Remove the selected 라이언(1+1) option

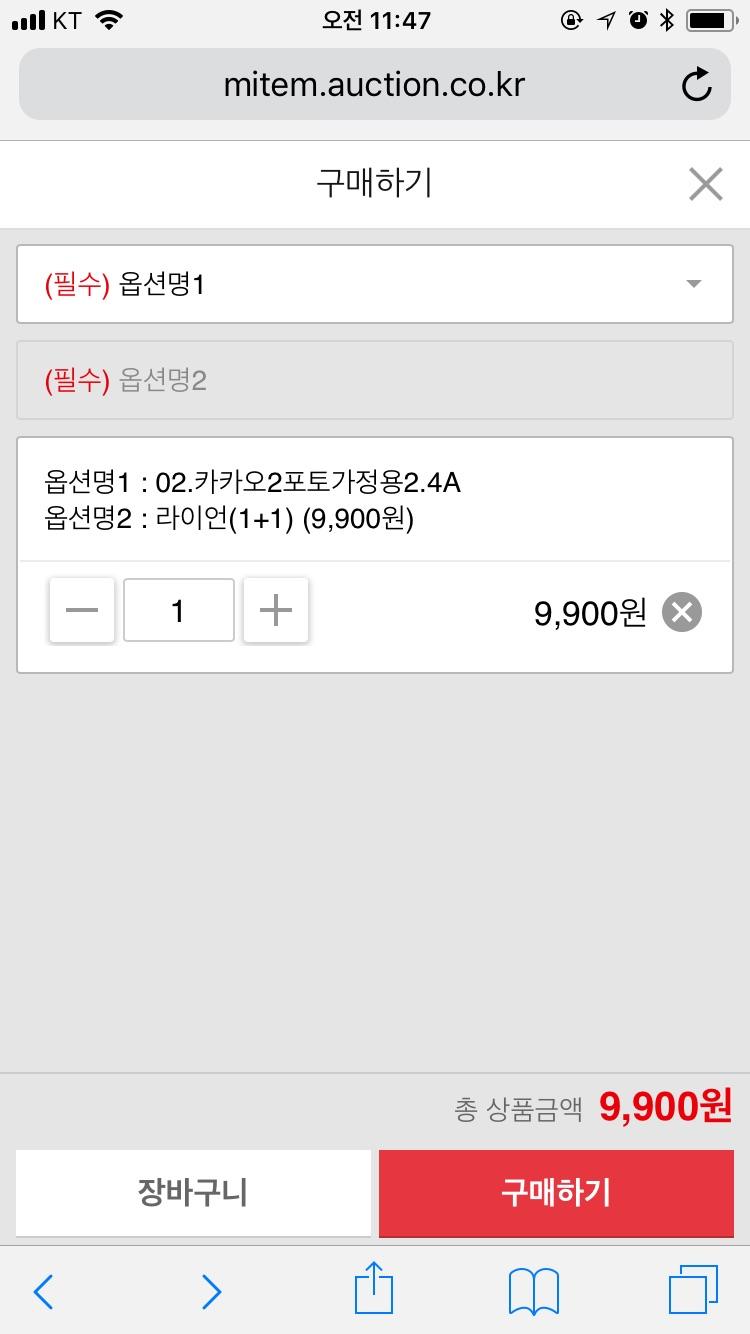682,613
